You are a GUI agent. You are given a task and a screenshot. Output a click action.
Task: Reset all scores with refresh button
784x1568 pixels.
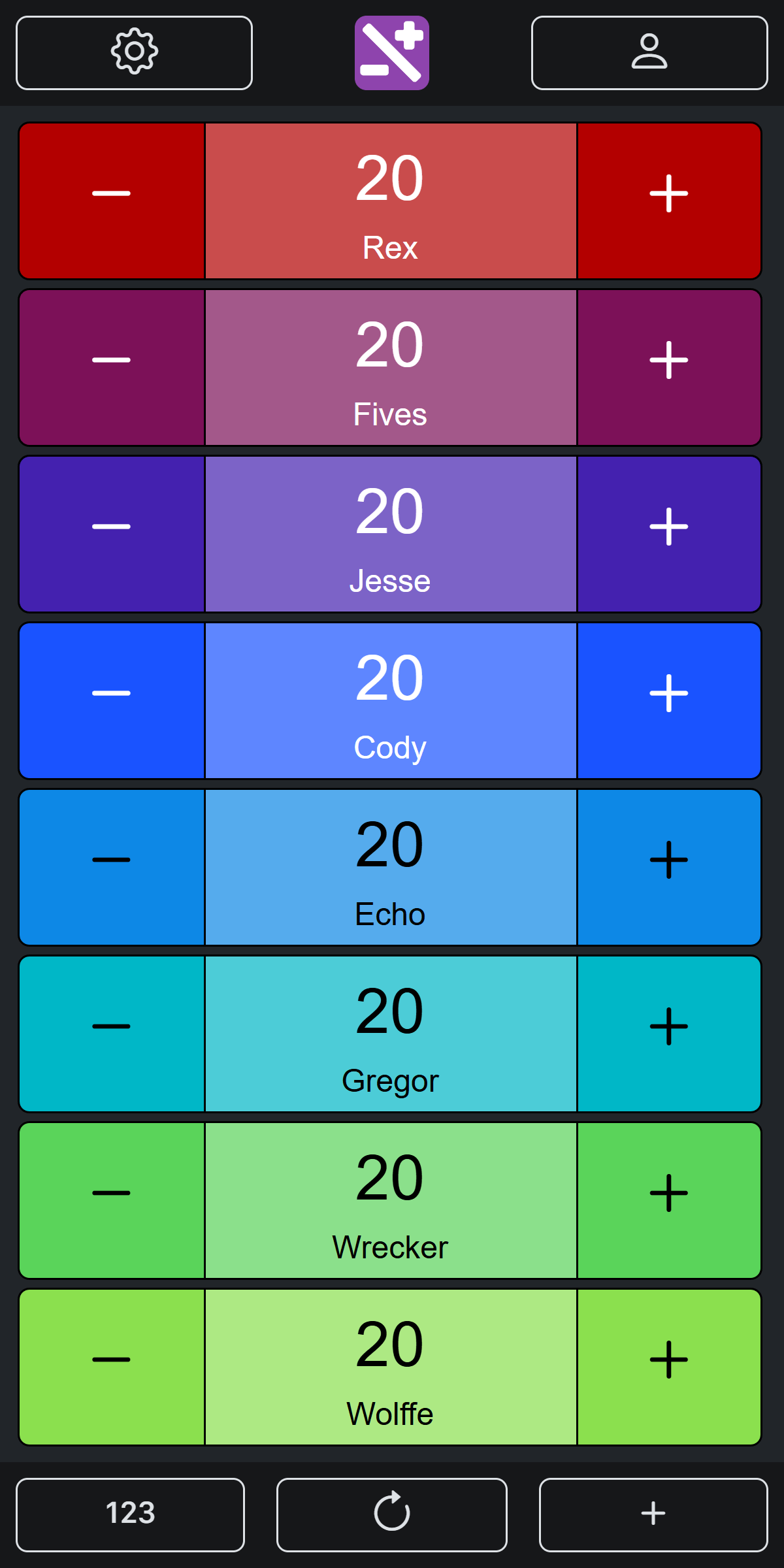click(x=391, y=1514)
